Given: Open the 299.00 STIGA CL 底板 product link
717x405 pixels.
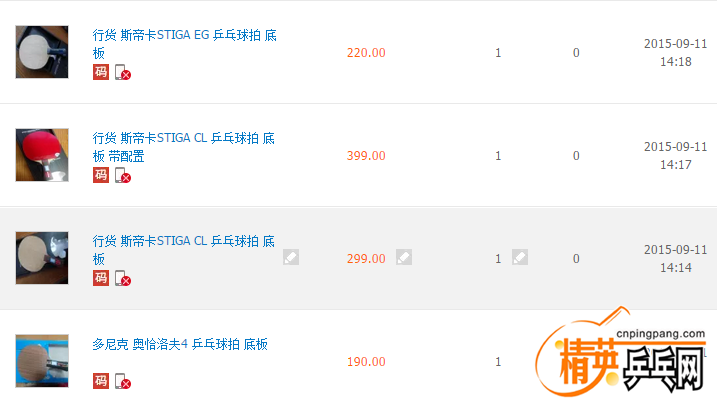Looking at the screenshot, I should click(x=185, y=241).
